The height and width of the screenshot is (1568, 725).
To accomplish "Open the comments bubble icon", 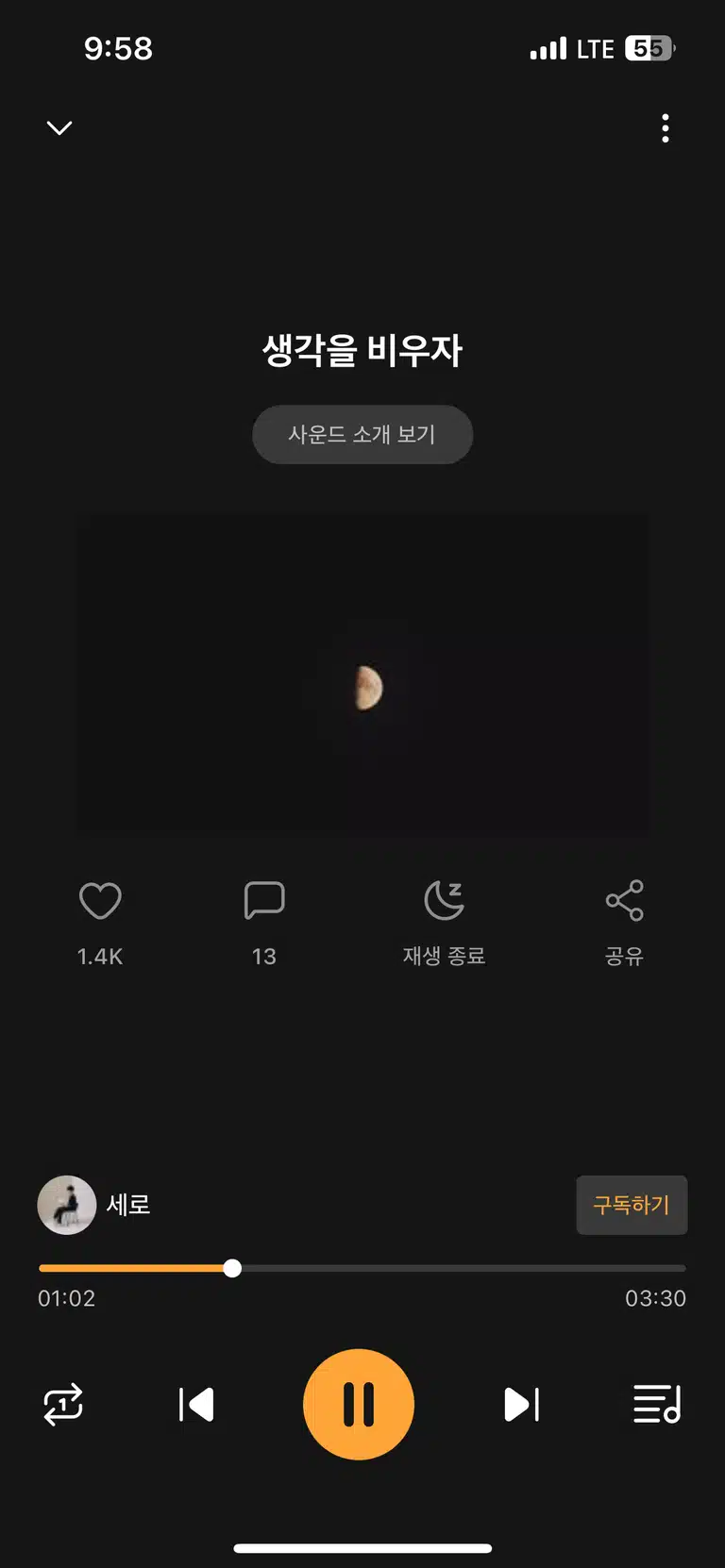I will 264,900.
